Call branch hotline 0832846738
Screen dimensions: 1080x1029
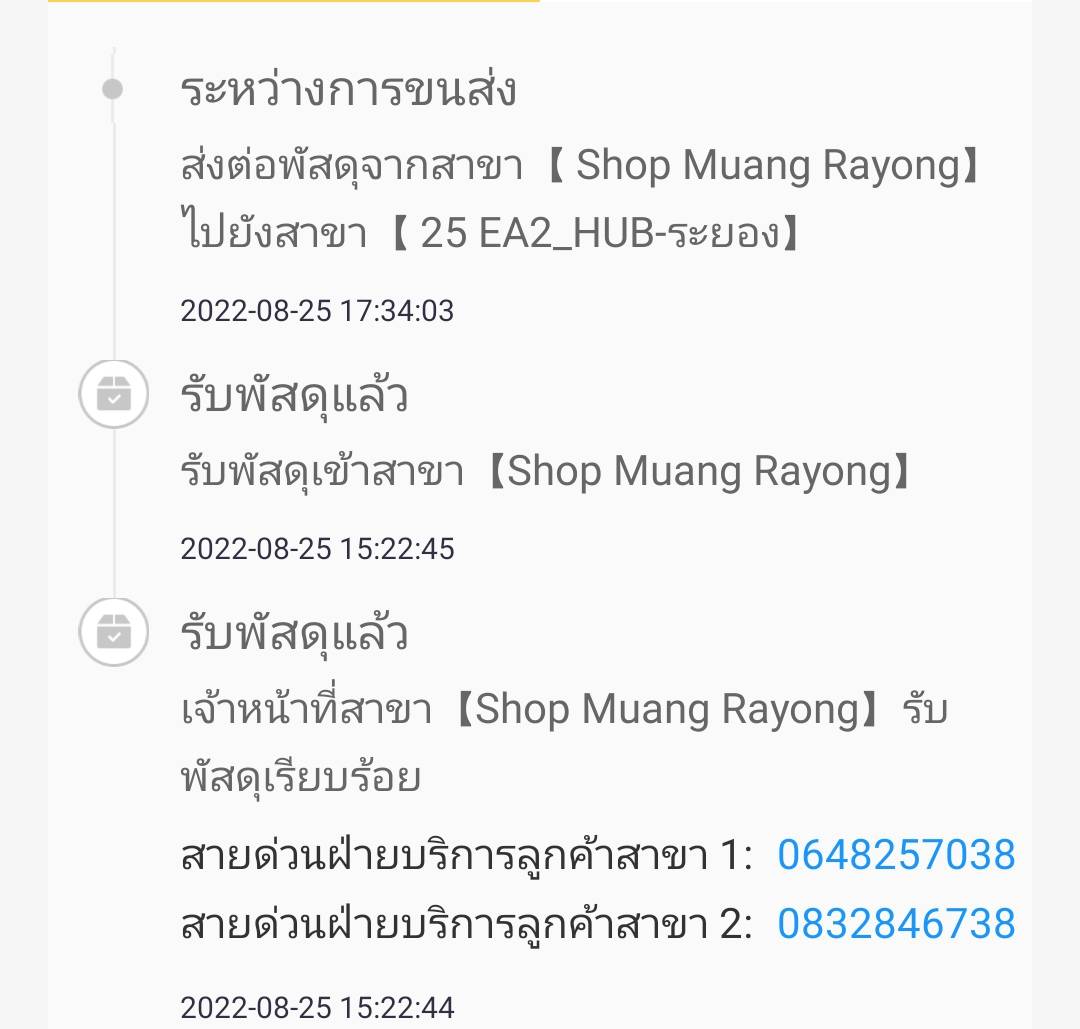click(896, 925)
